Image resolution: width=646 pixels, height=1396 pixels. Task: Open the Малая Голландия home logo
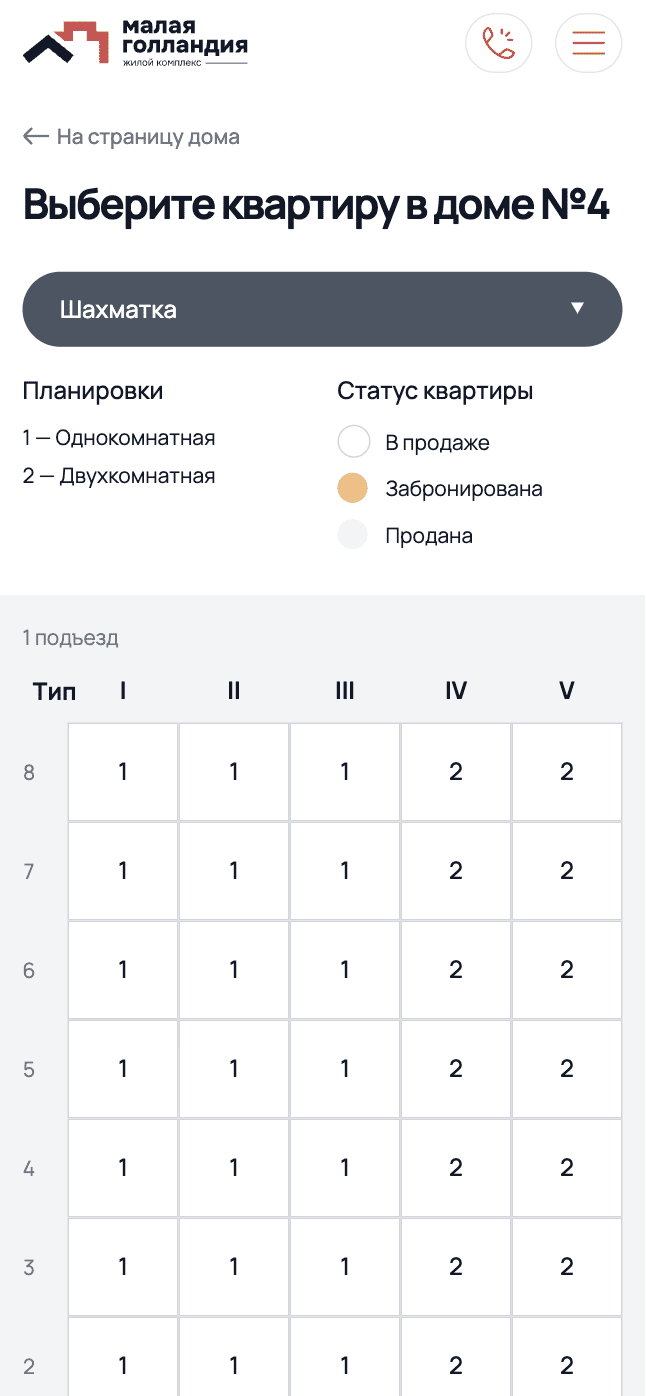pyautogui.click(x=135, y=43)
